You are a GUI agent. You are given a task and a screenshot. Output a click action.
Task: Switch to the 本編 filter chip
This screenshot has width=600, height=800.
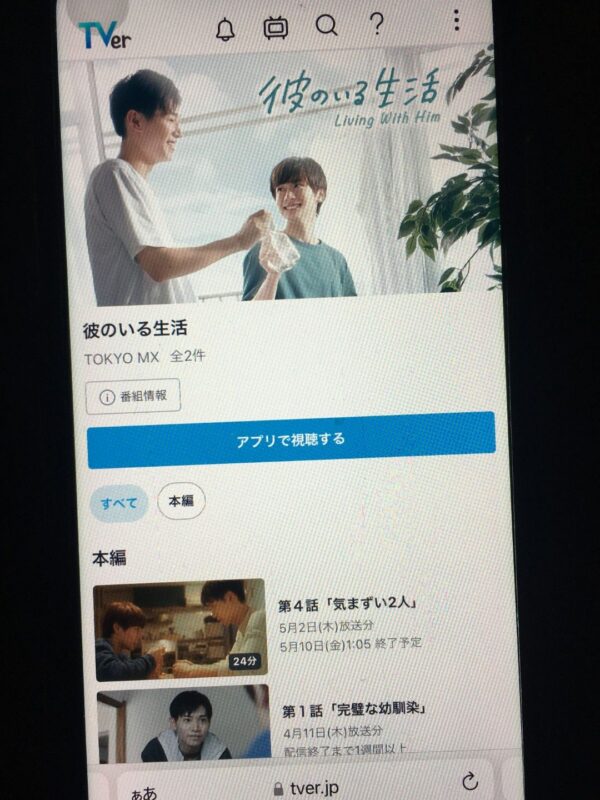coord(181,502)
